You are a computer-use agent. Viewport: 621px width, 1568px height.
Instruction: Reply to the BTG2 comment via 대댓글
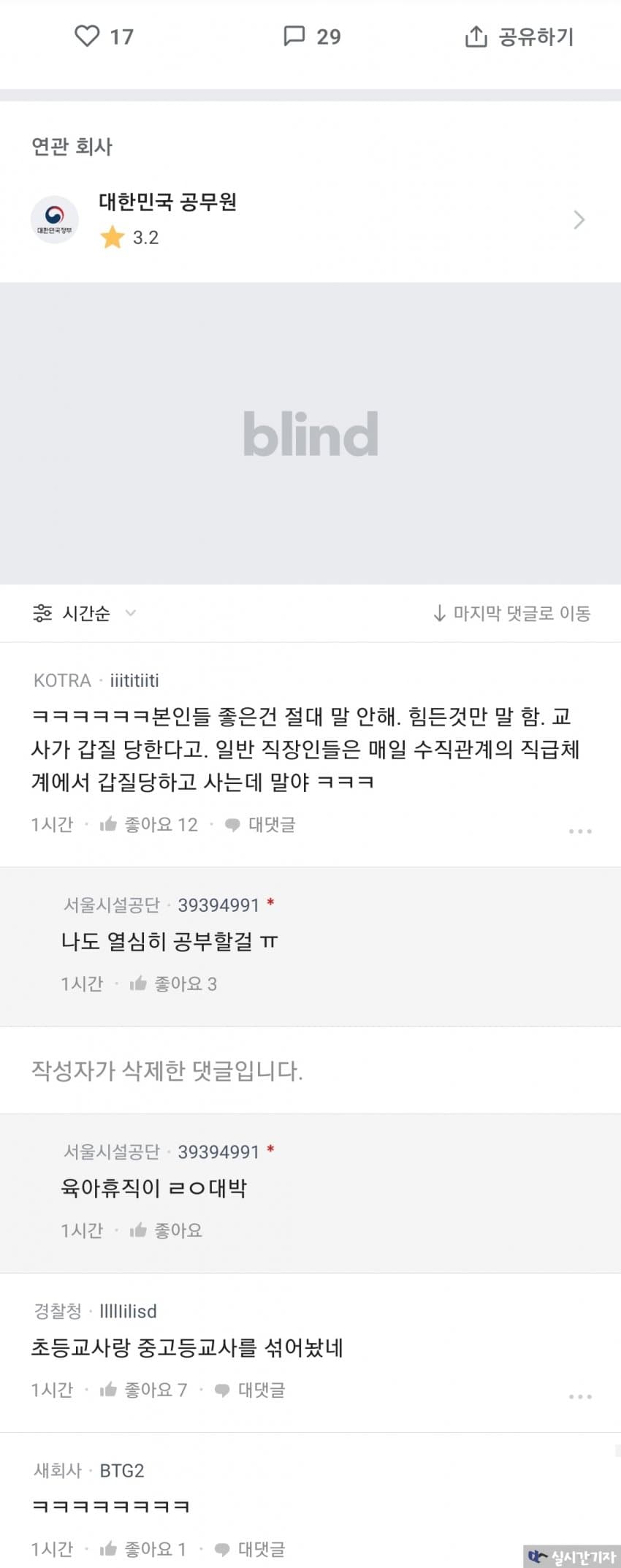click(x=250, y=1549)
